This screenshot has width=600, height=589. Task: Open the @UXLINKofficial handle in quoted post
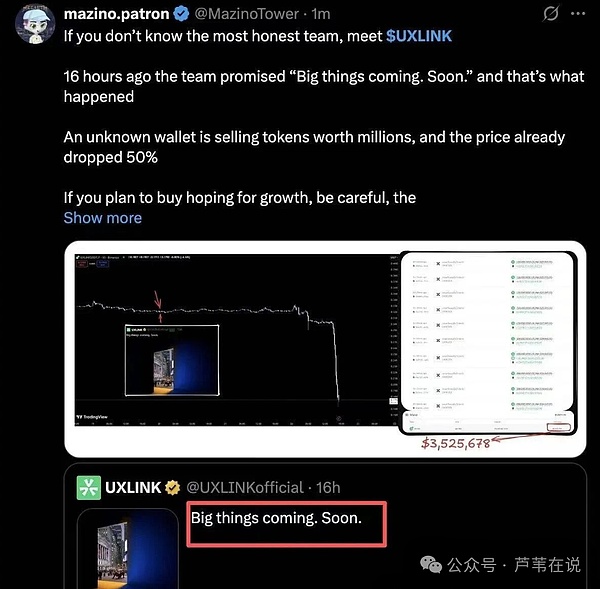[x=244, y=487]
